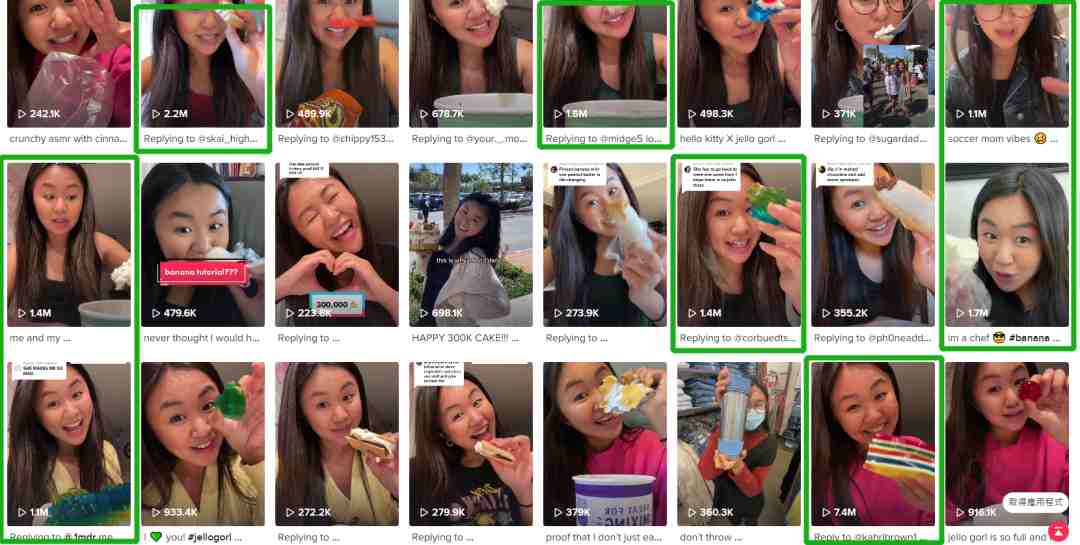Open the HAPPY 300K CAKE video
This screenshot has height=545, width=1080.
coord(471,245)
